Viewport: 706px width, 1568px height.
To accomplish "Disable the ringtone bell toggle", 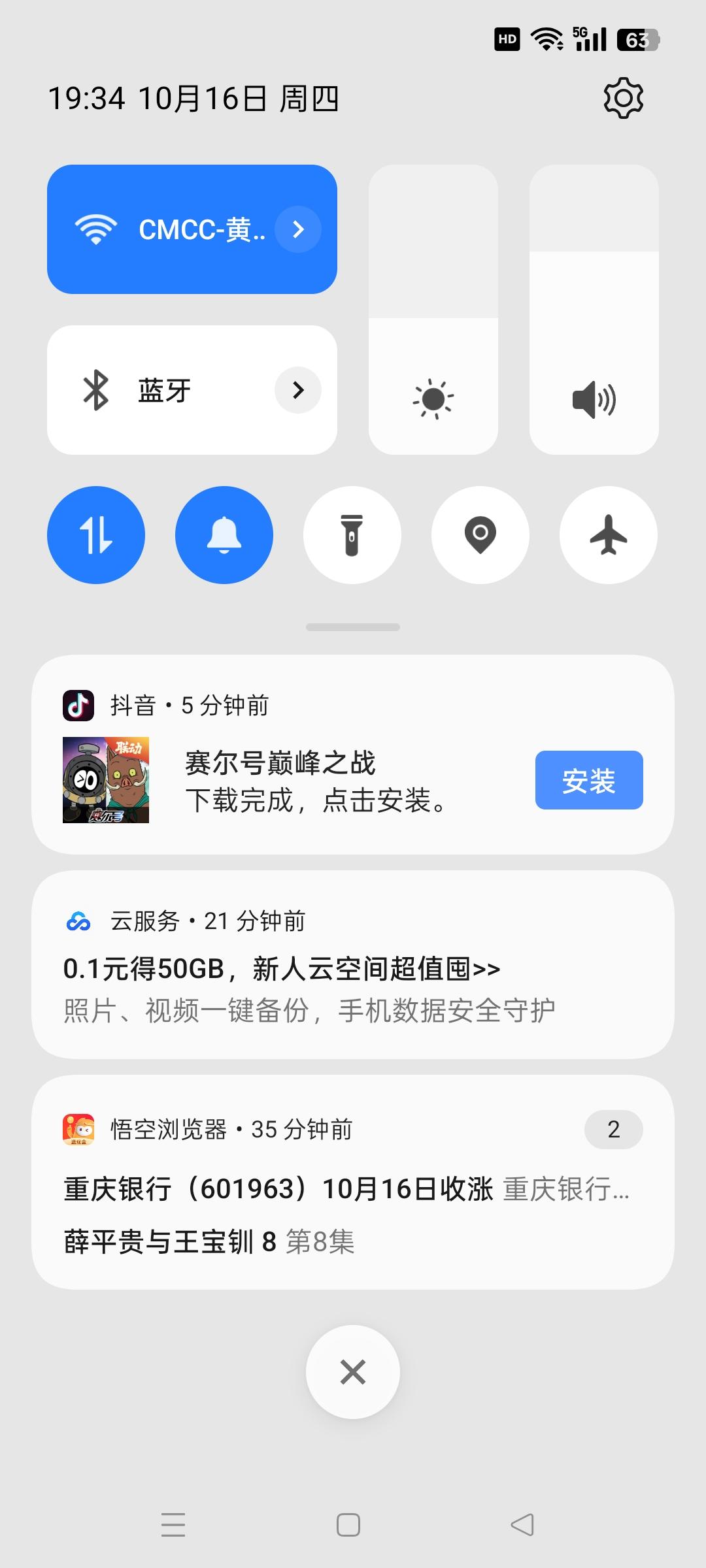I will pyautogui.click(x=224, y=534).
